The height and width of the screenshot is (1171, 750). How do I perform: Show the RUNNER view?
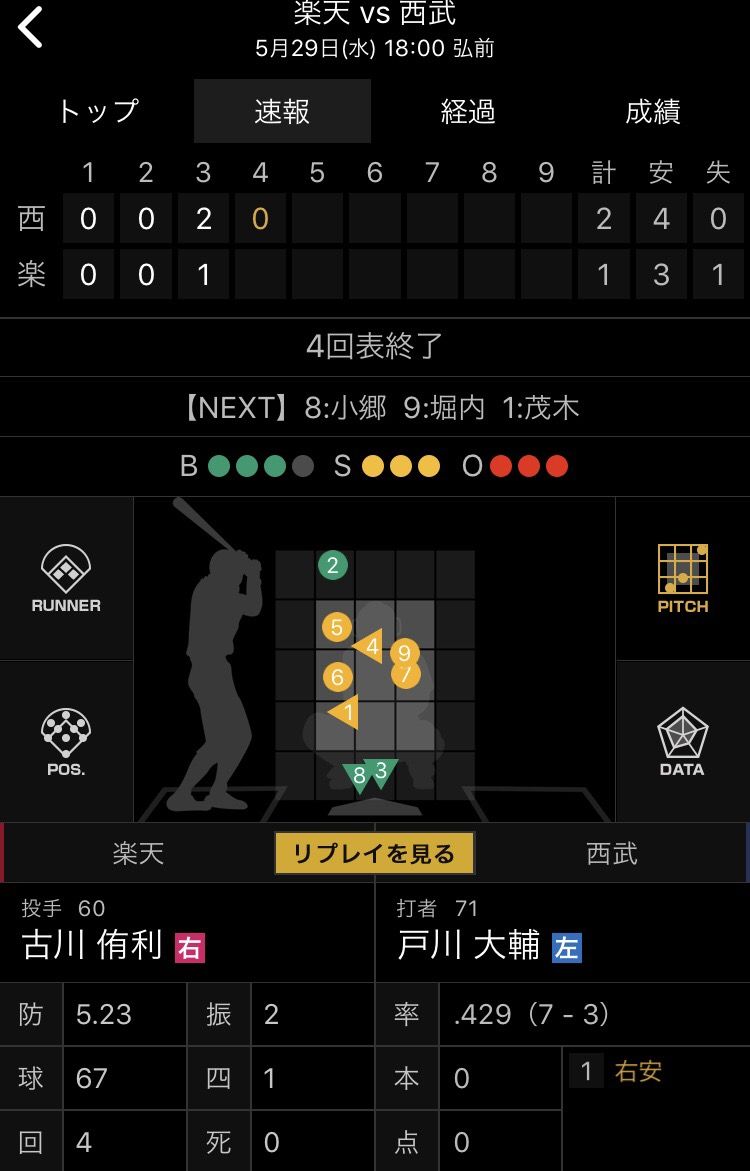(66, 580)
